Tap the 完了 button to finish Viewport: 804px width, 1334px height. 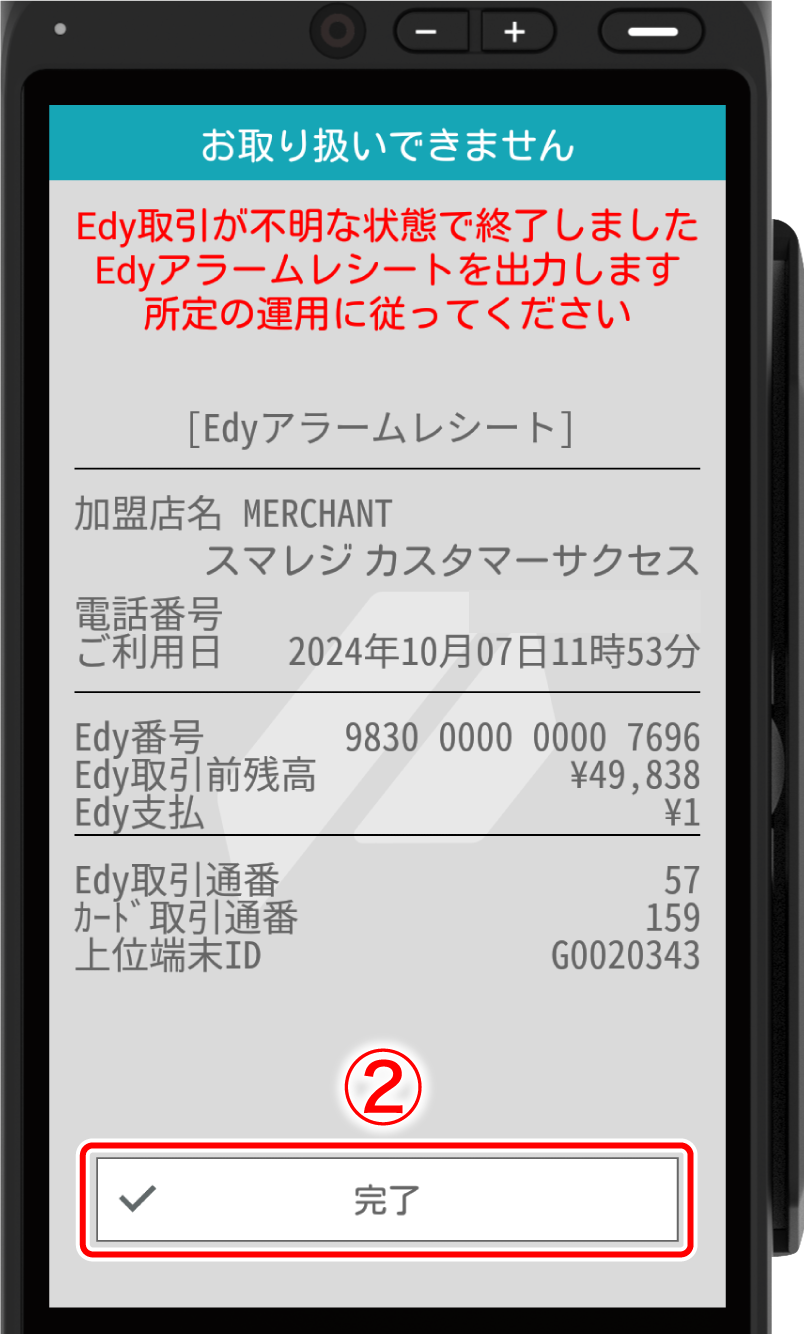[387, 1199]
